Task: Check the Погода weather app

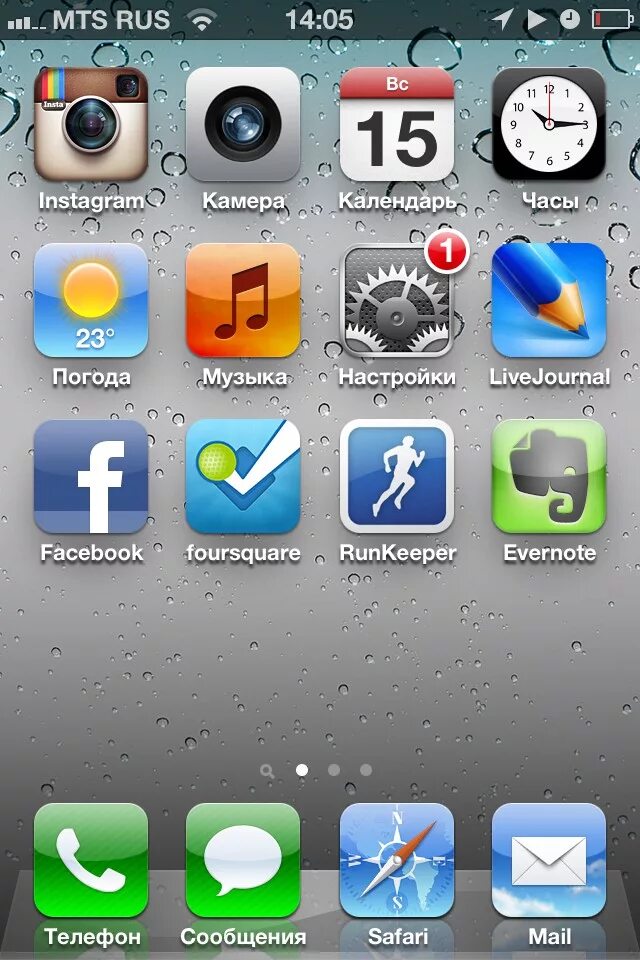Action: [x=91, y=300]
